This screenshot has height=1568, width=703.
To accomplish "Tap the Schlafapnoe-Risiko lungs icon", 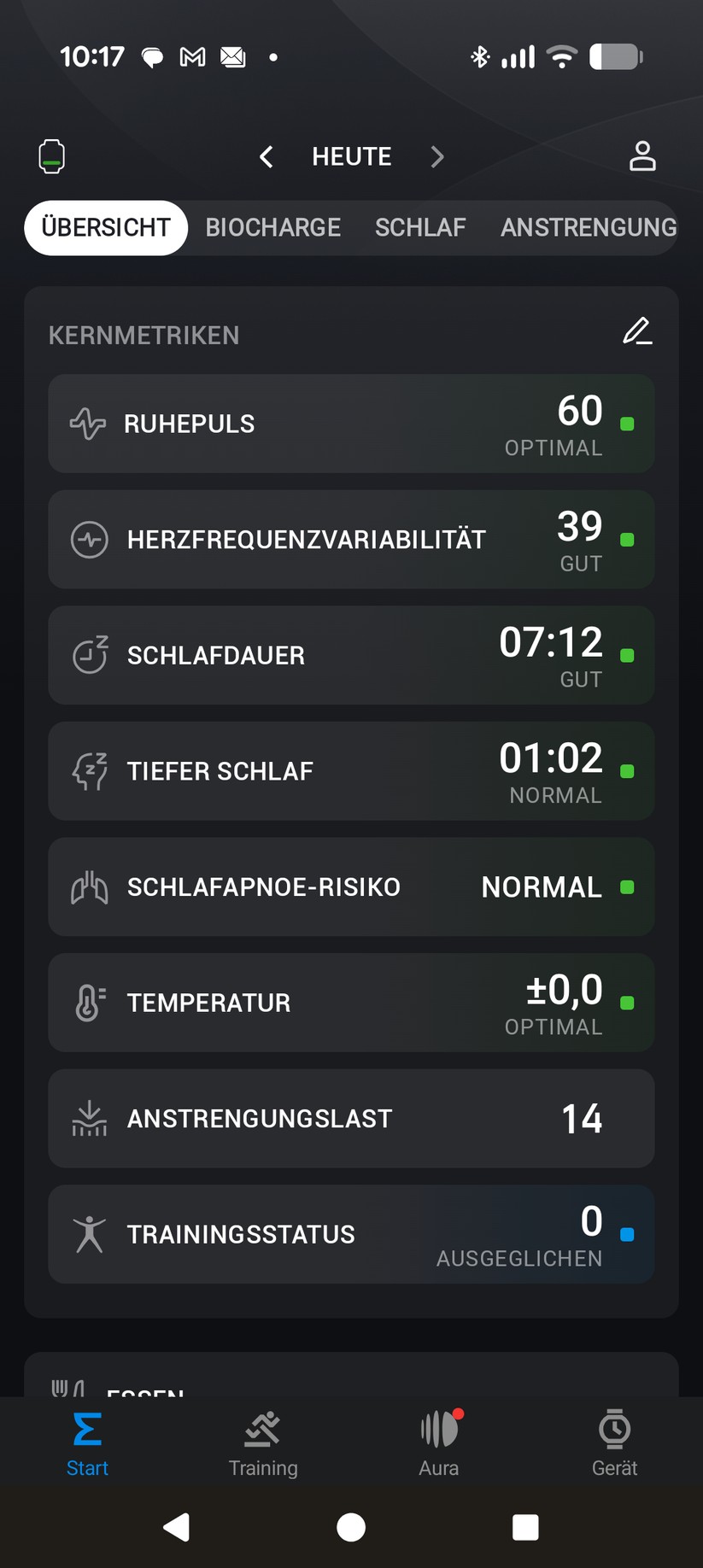I will 89,887.
